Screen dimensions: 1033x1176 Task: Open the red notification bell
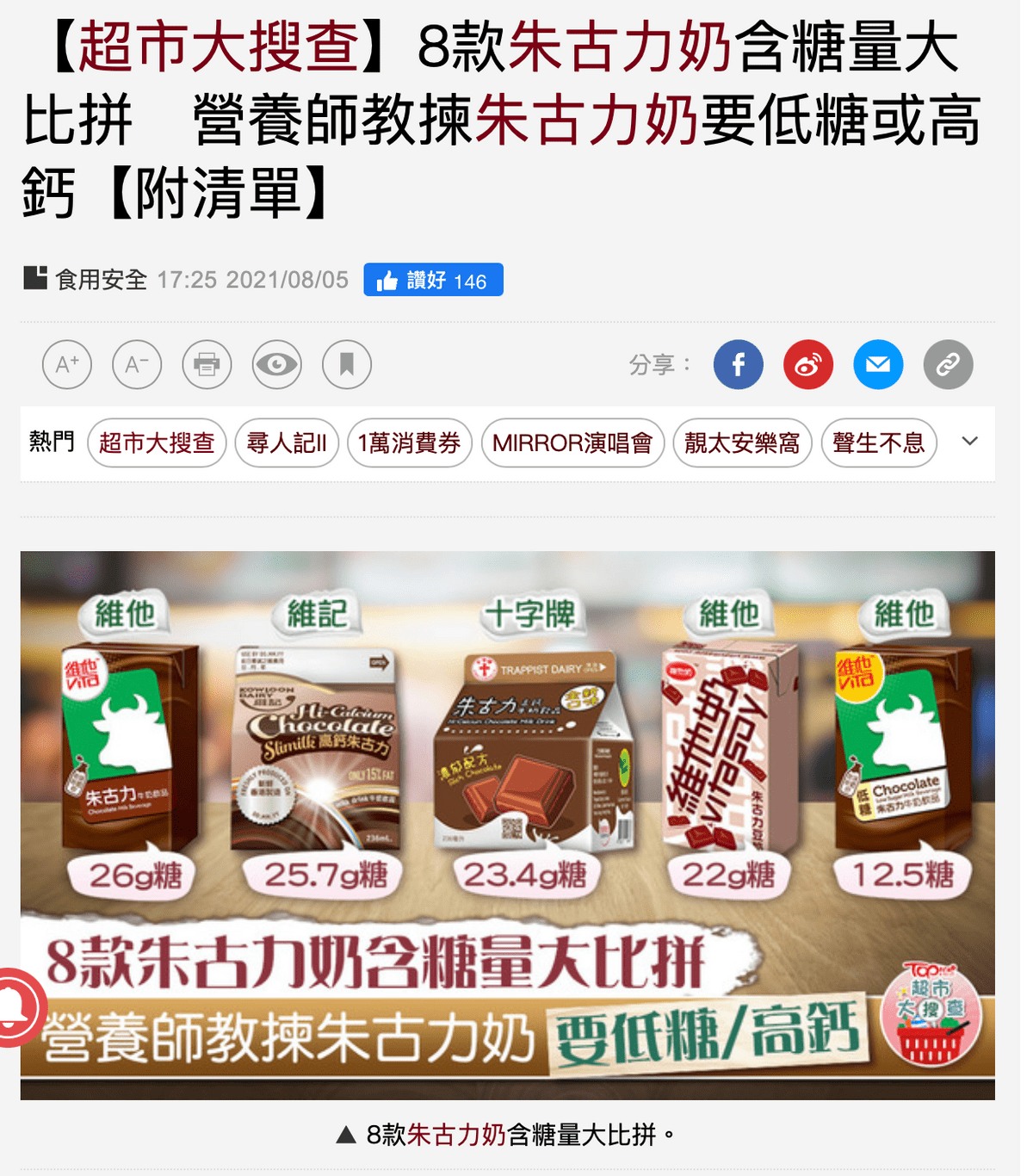(17, 1007)
